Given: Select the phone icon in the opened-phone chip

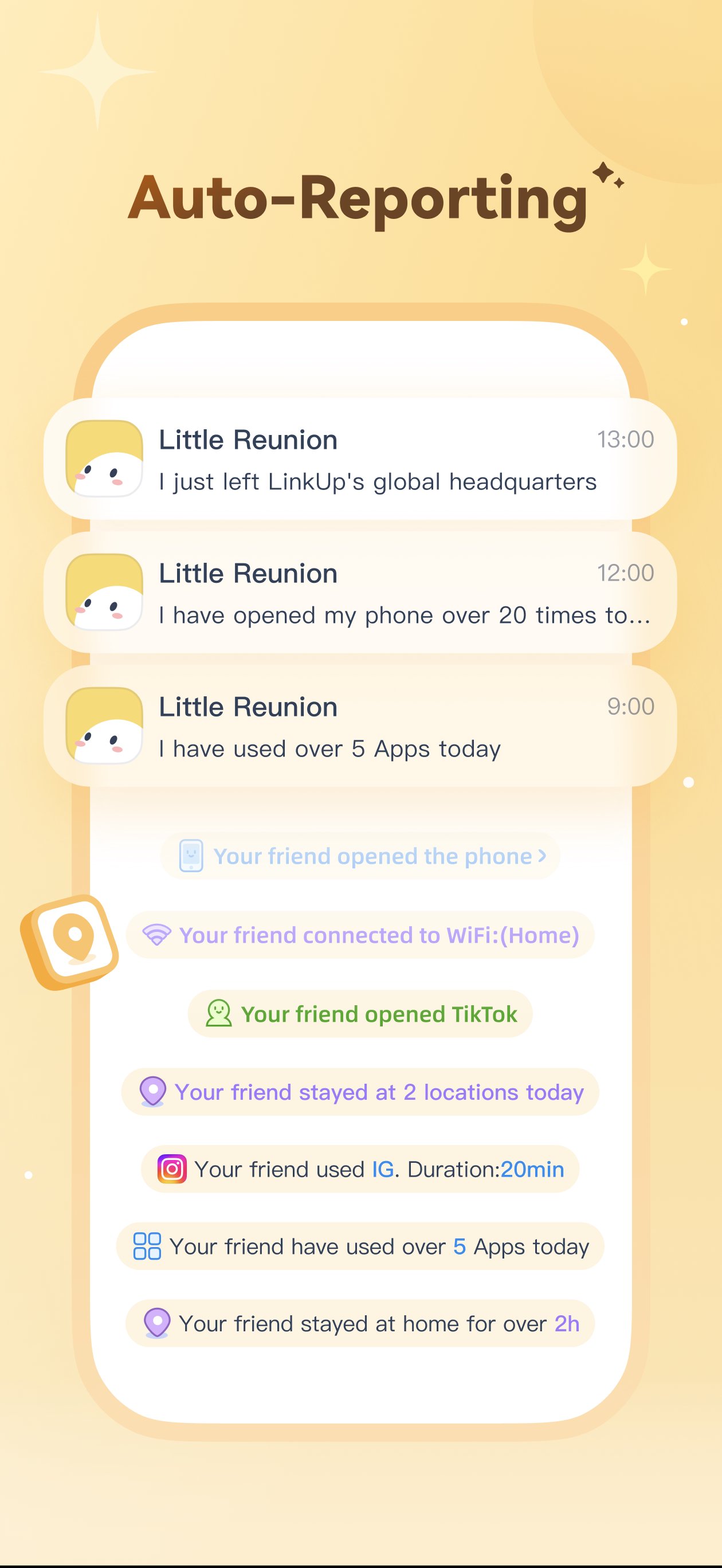Looking at the screenshot, I should tap(191, 855).
